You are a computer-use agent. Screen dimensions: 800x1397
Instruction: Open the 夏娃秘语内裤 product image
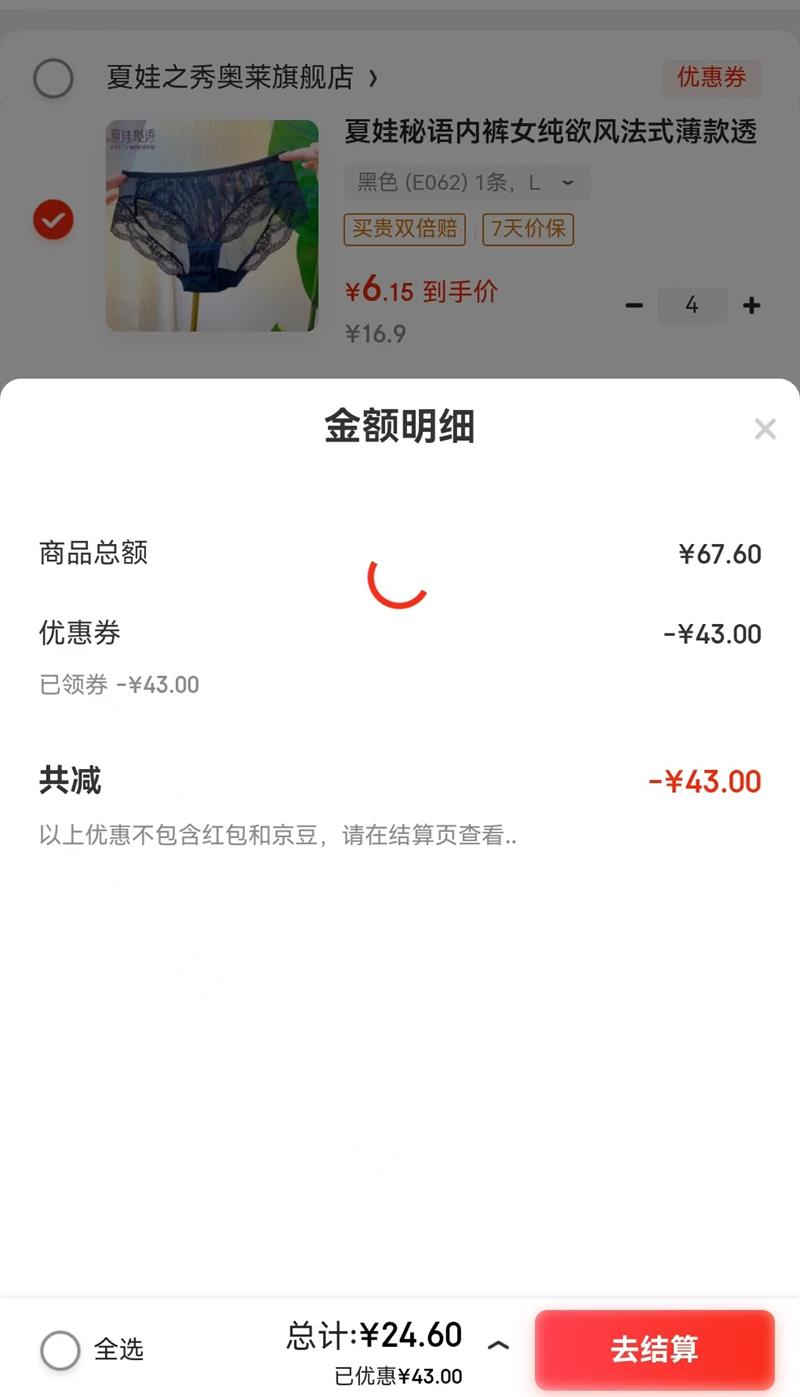212,225
